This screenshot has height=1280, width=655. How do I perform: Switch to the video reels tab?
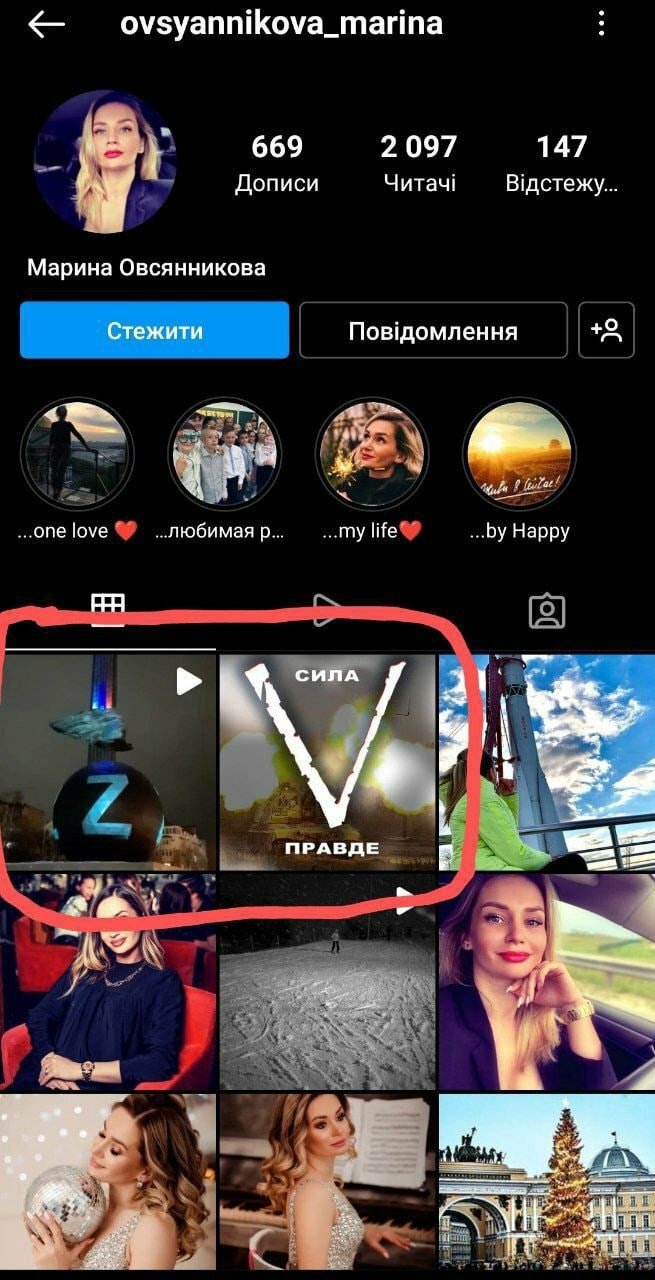coord(327,610)
